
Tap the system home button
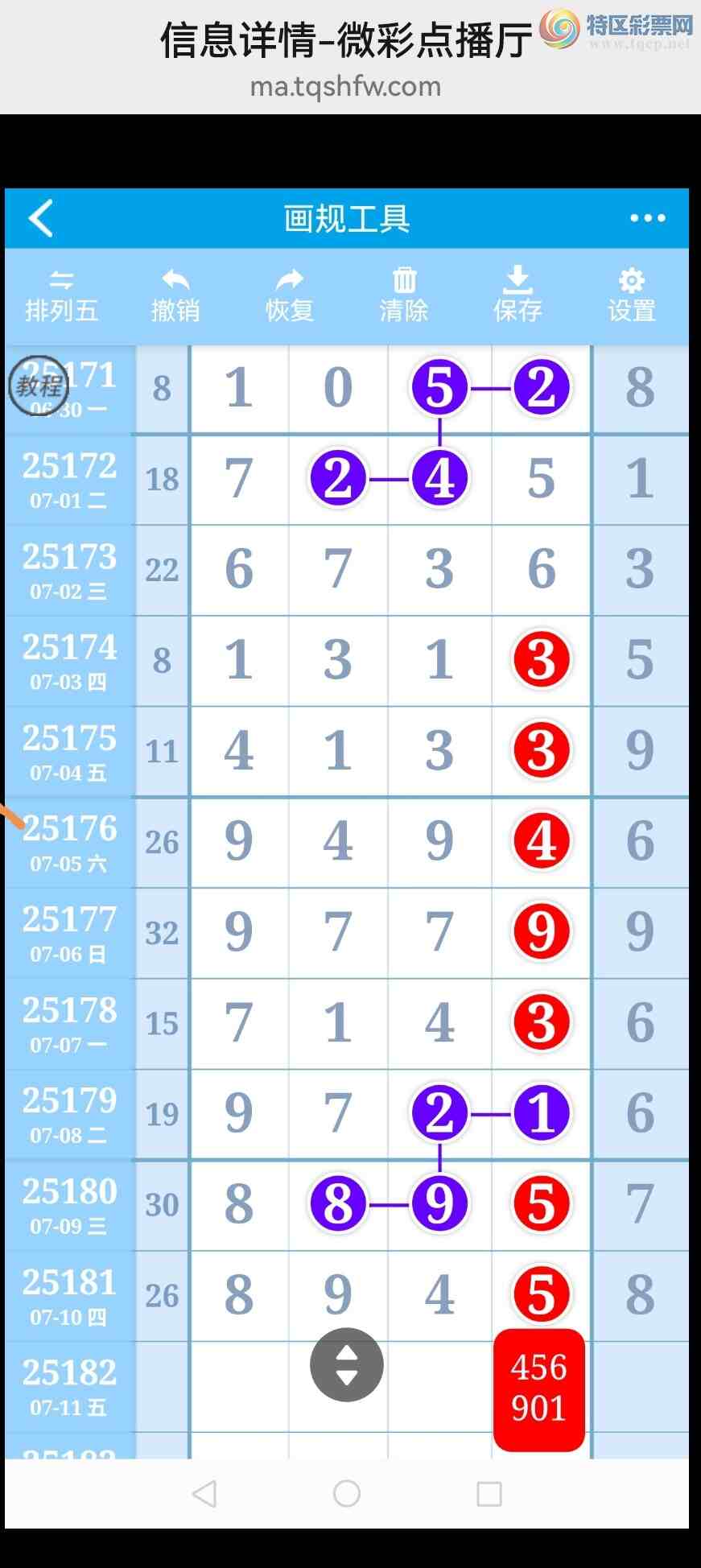click(x=347, y=1494)
